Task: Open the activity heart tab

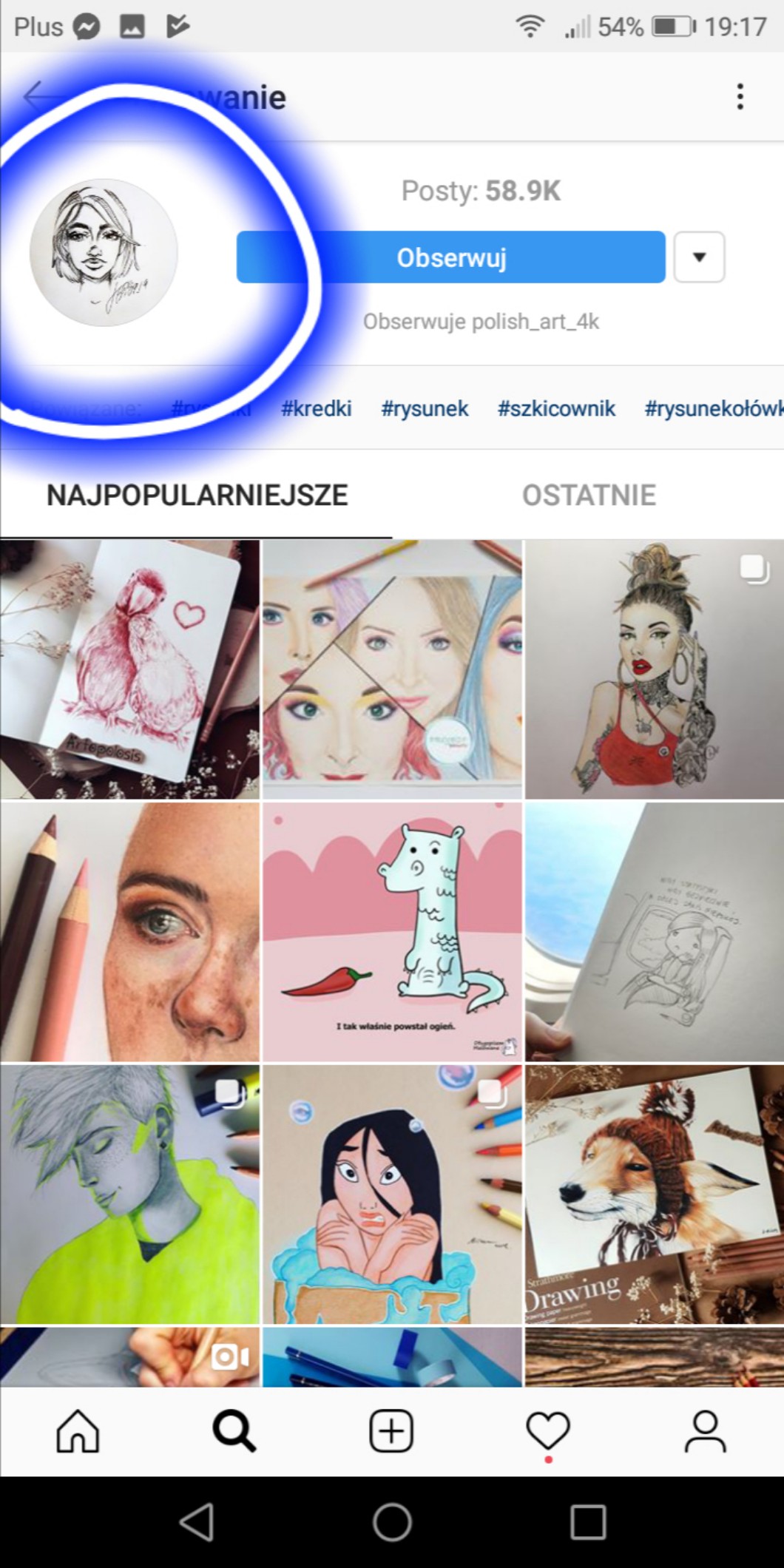Action: 548,1431
